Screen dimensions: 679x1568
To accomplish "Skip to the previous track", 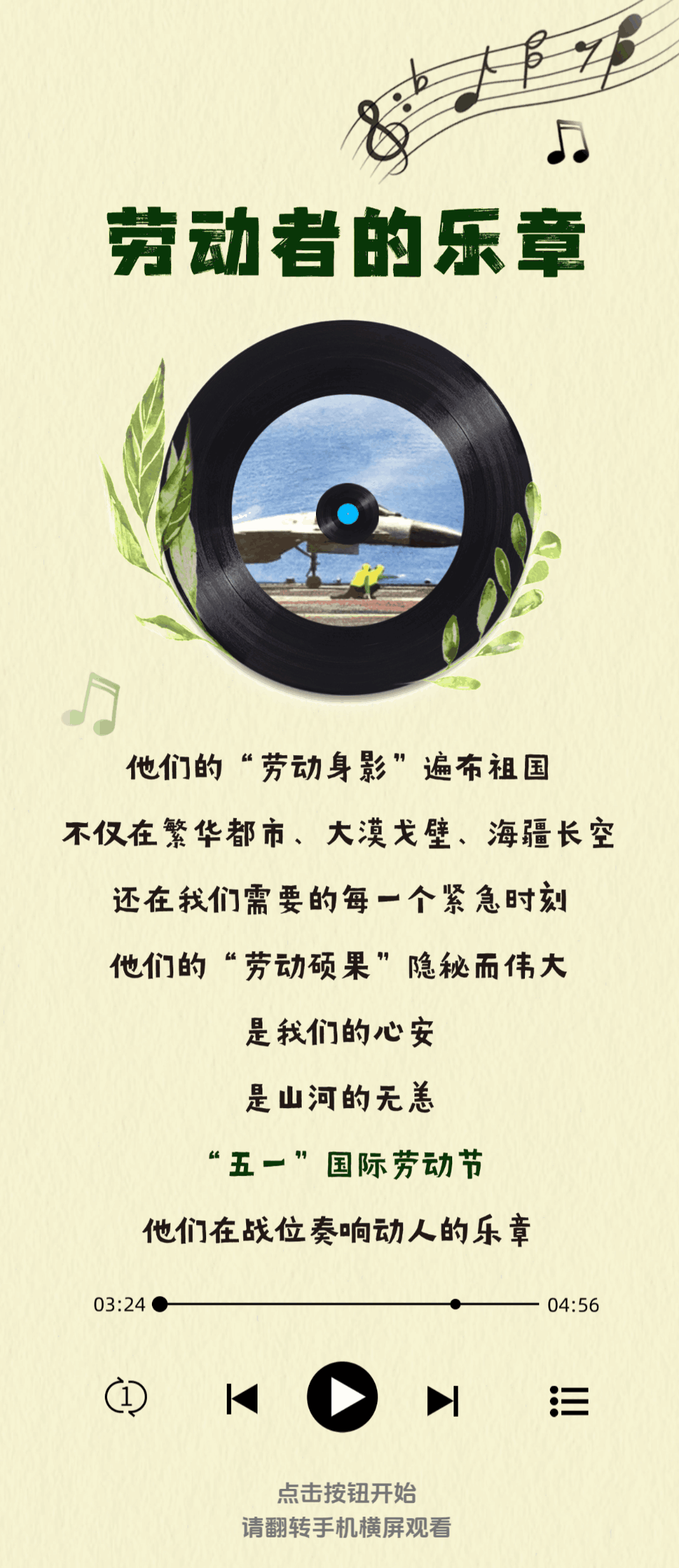I will pyautogui.click(x=242, y=1398).
